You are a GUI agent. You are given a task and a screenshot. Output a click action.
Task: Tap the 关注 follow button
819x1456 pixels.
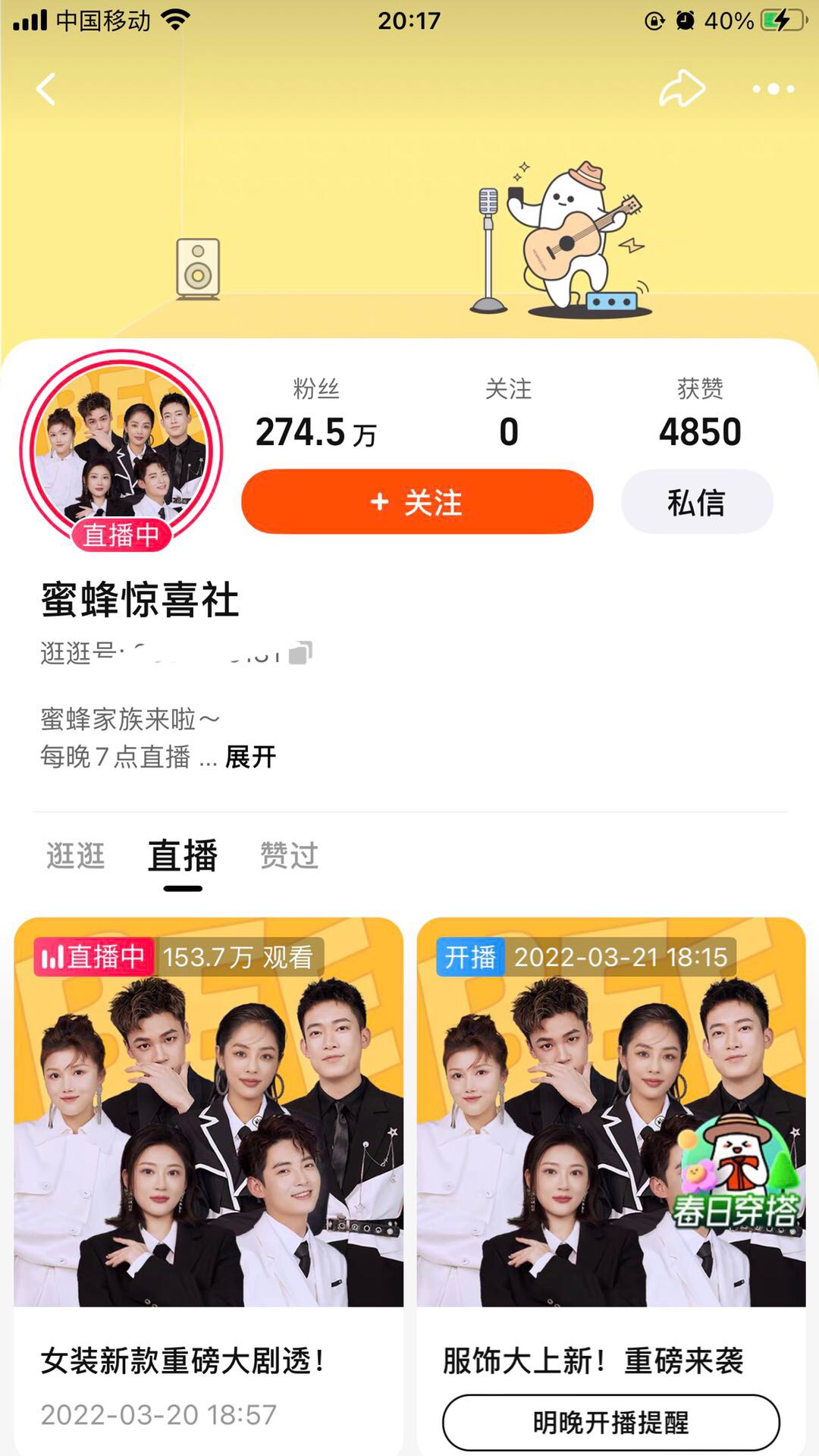click(417, 502)
